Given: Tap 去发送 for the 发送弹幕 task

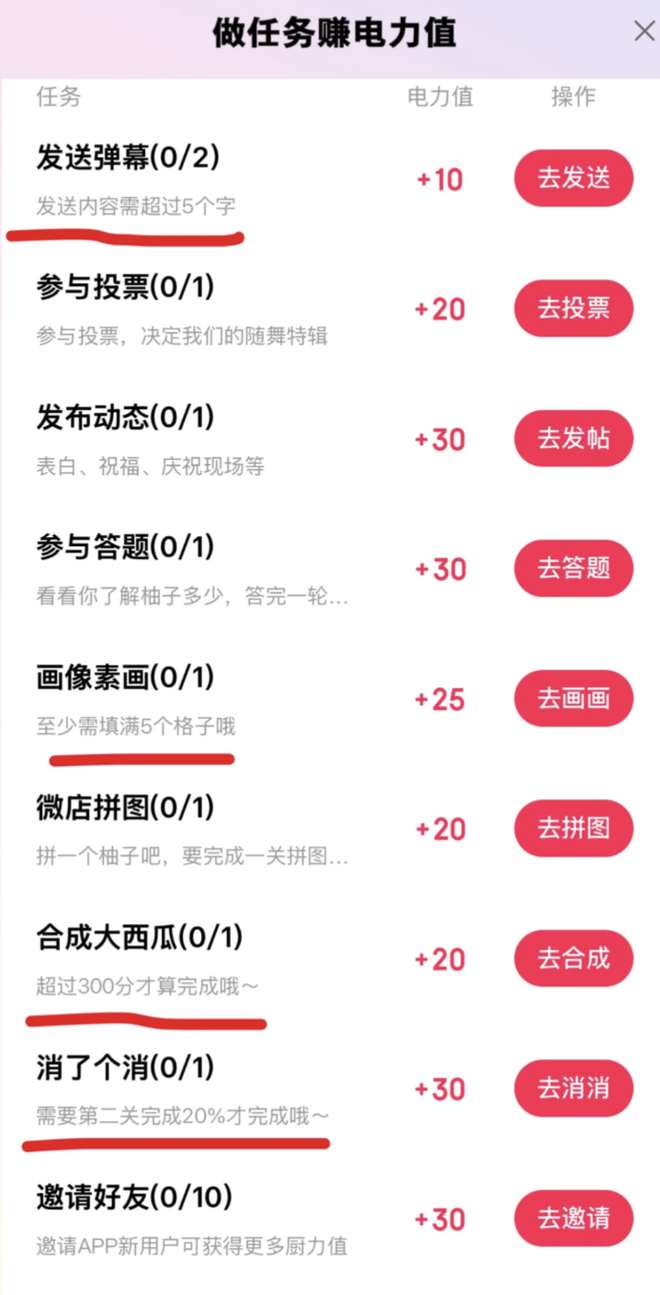Looking at the screenshot, I should [x=573, y=179].
